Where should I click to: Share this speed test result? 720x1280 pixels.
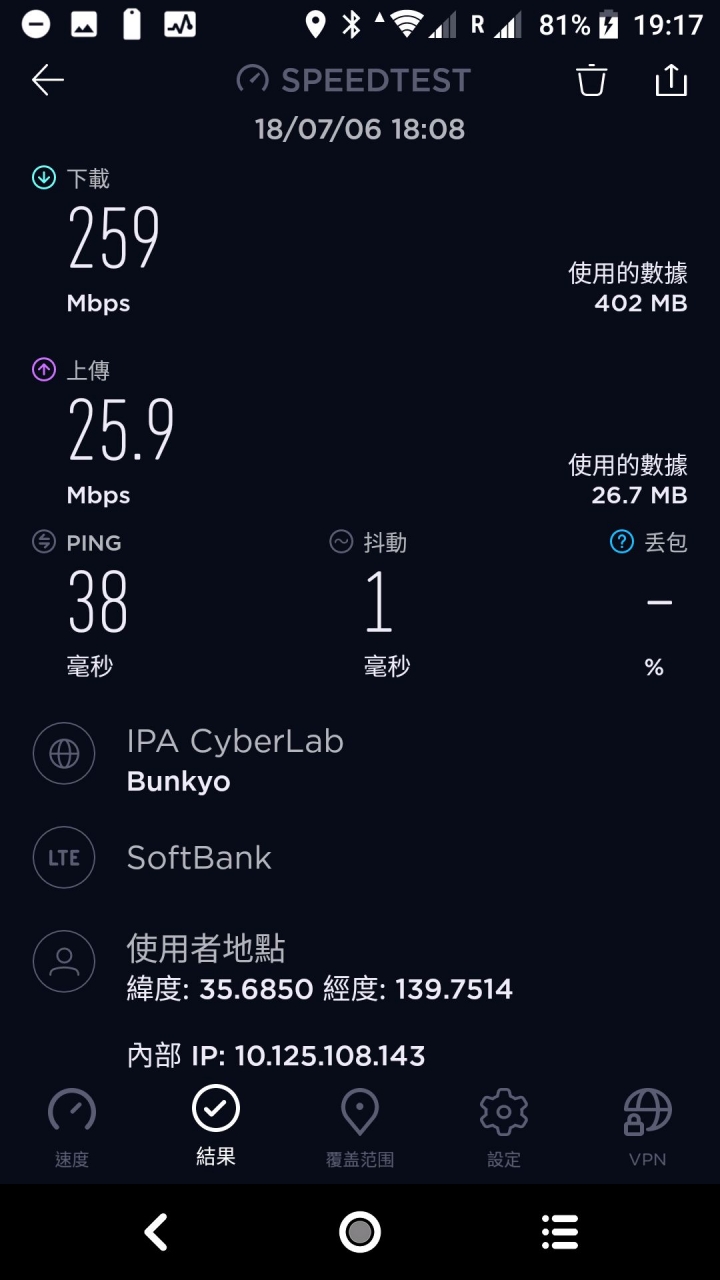671,80
